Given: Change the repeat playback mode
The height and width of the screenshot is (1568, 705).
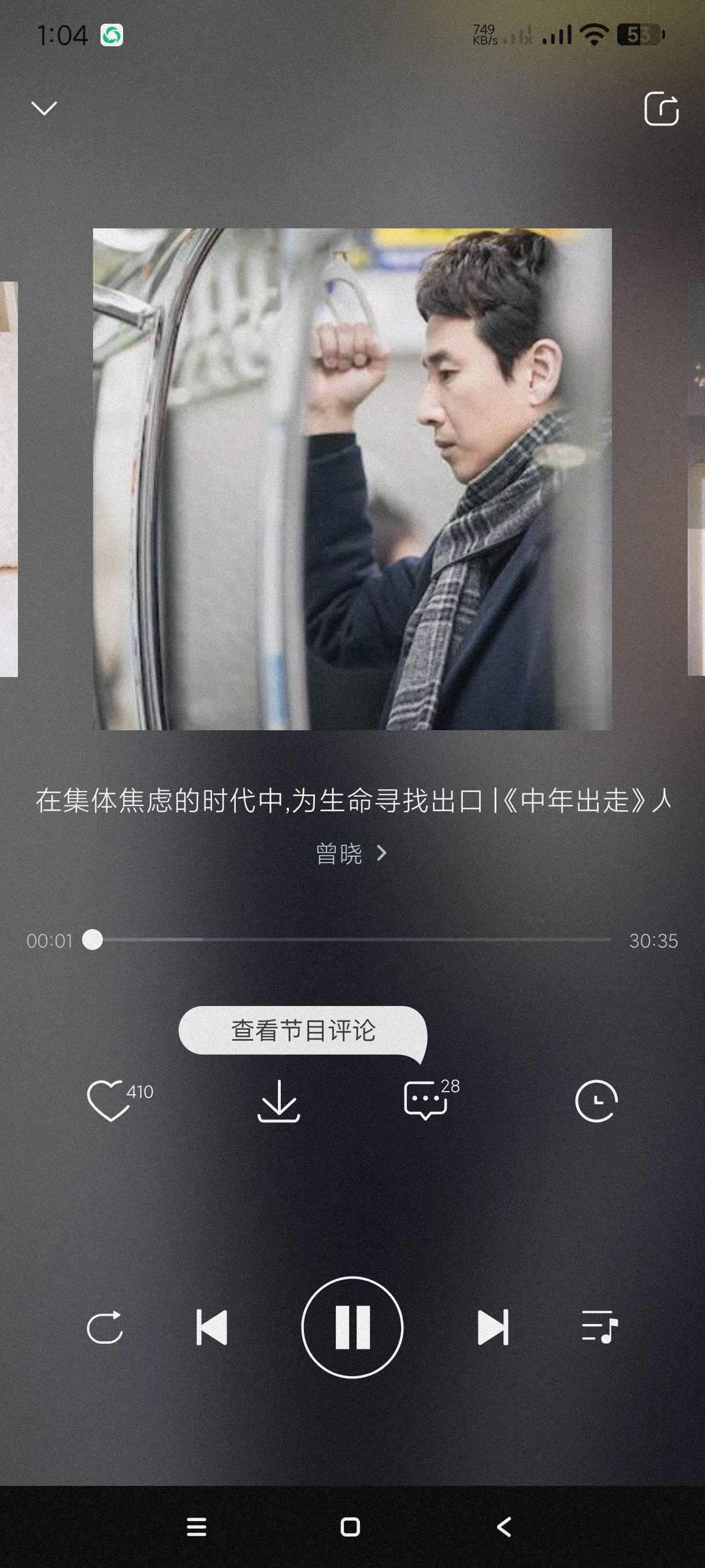Looking at the screenshot, I should [105, 1327].
